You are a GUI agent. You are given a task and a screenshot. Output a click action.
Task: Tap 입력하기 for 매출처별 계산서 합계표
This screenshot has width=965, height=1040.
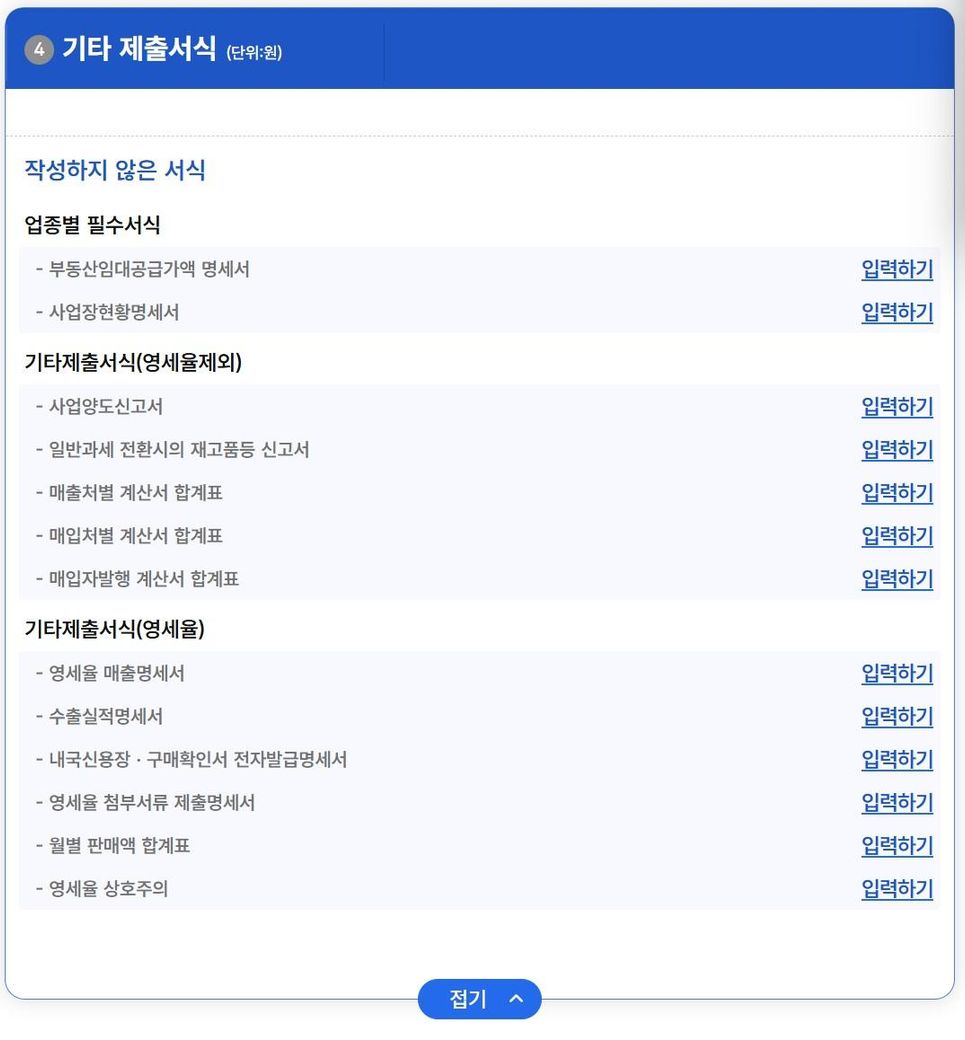point(896,492)
